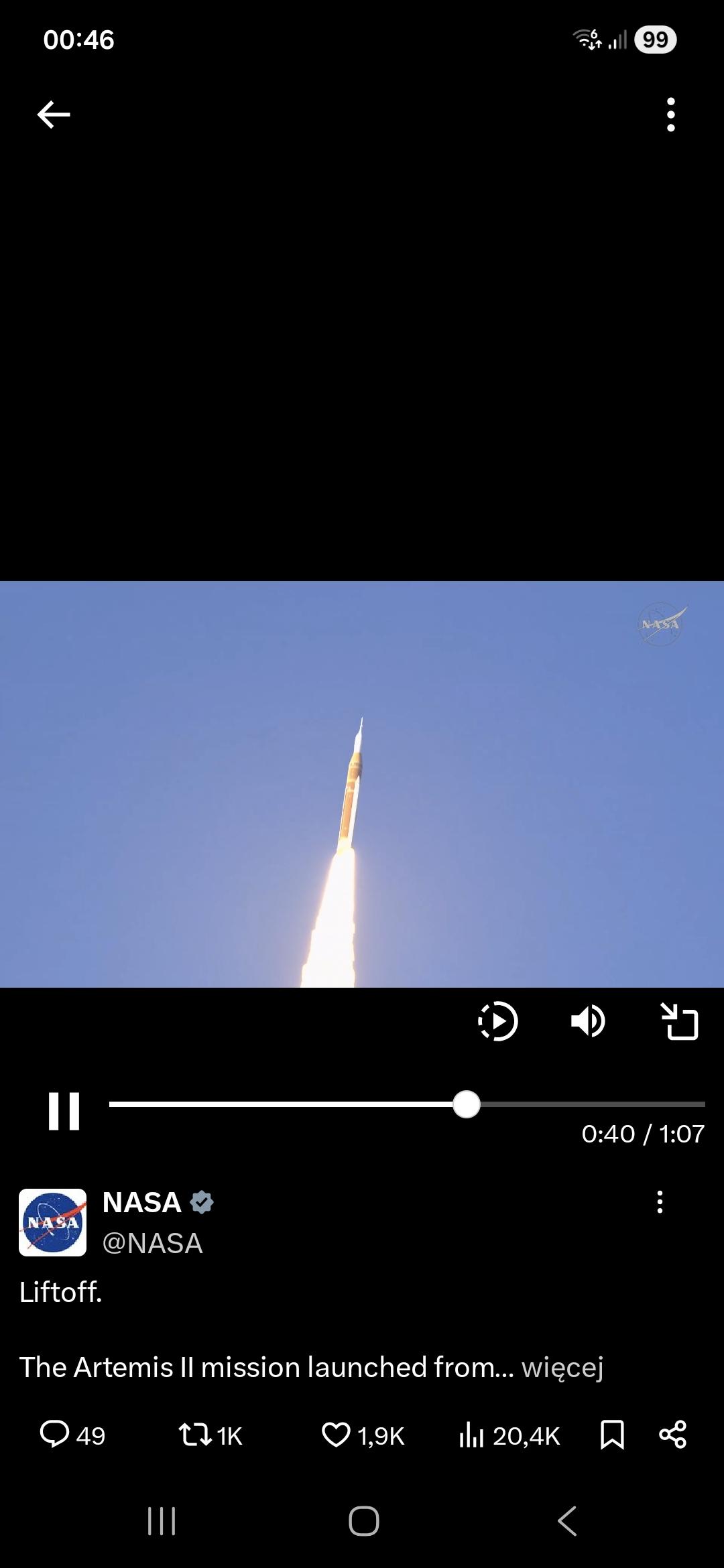Change the playback speed
This screenshot has width=724, height=1568.
point(497,1022)
